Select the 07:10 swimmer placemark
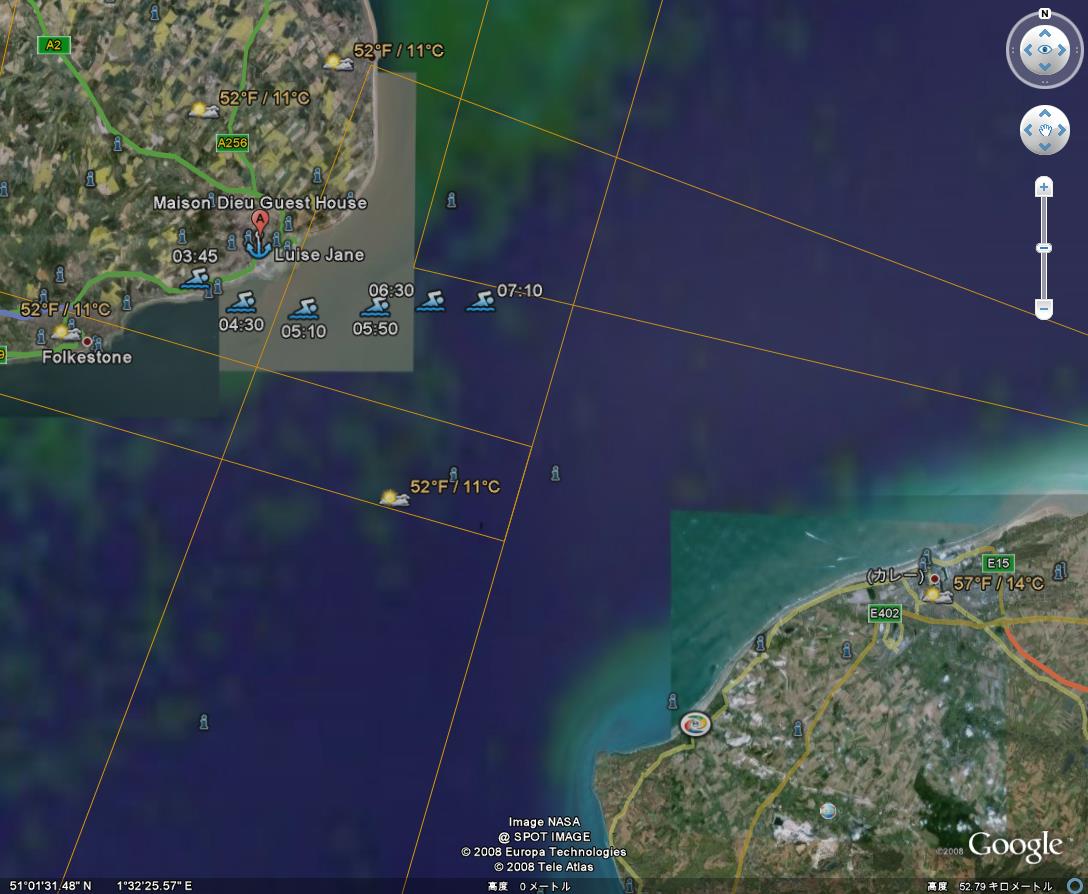 pyautogui.click(x=481, y=300)
